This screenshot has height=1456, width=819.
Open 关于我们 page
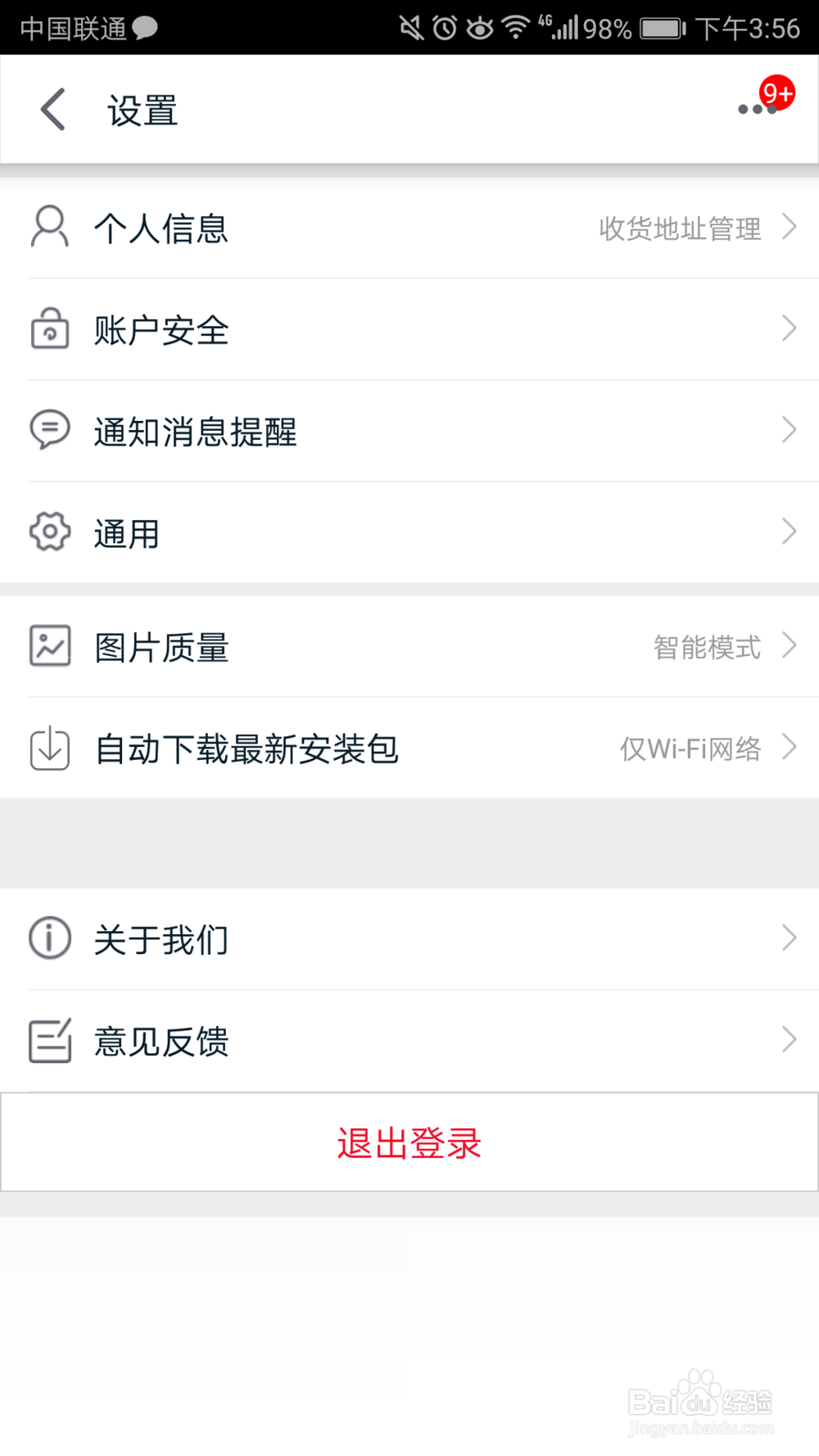click(x=409, y=939)
